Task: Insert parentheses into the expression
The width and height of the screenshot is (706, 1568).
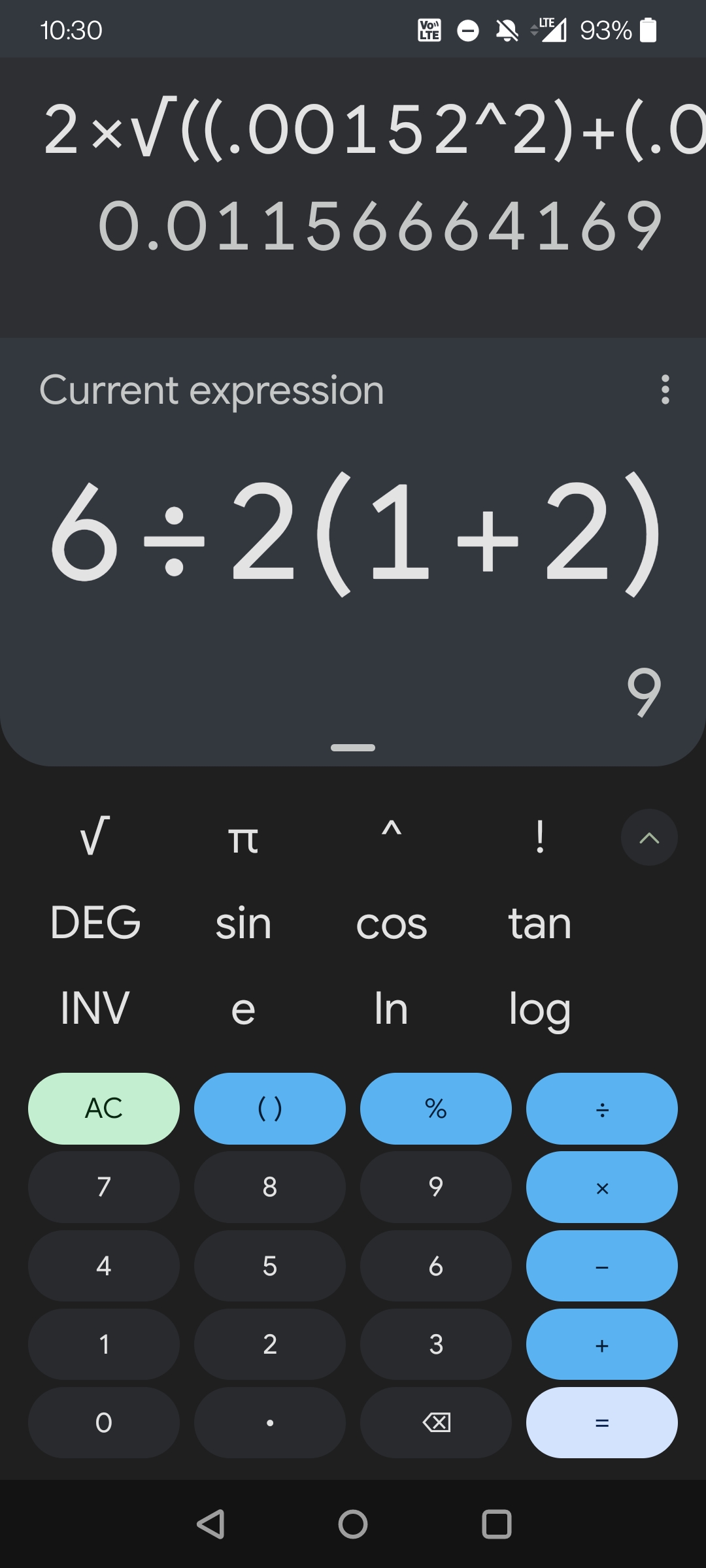Action: [x=269, y=1108]
